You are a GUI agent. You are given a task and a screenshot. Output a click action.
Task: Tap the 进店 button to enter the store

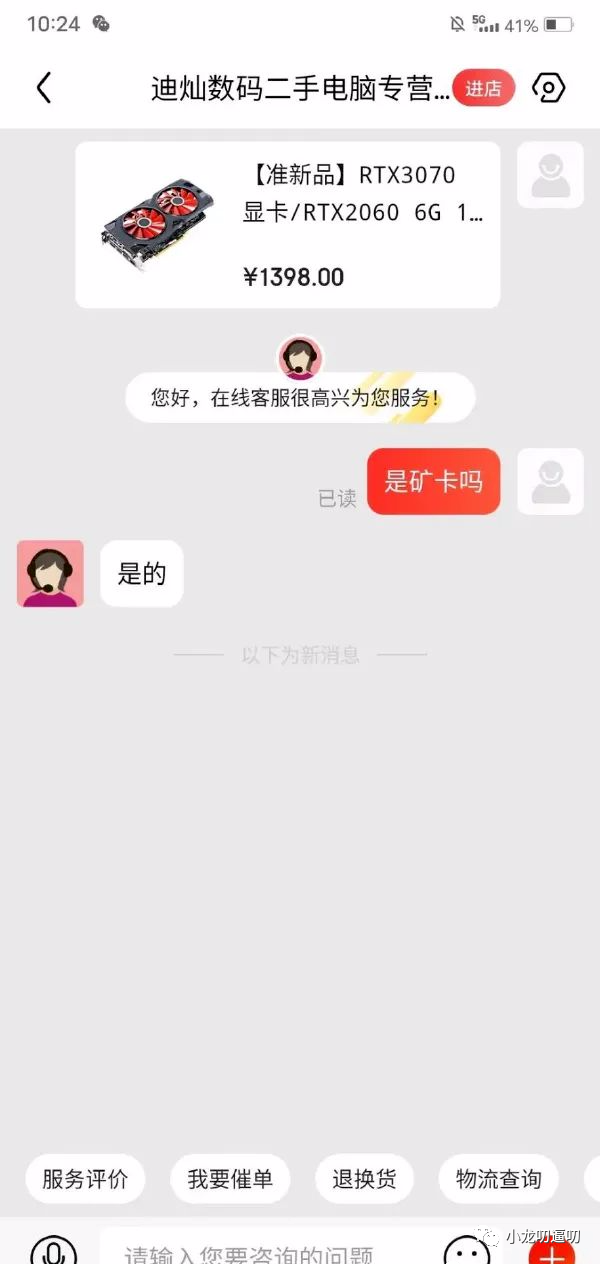[483, 89]
